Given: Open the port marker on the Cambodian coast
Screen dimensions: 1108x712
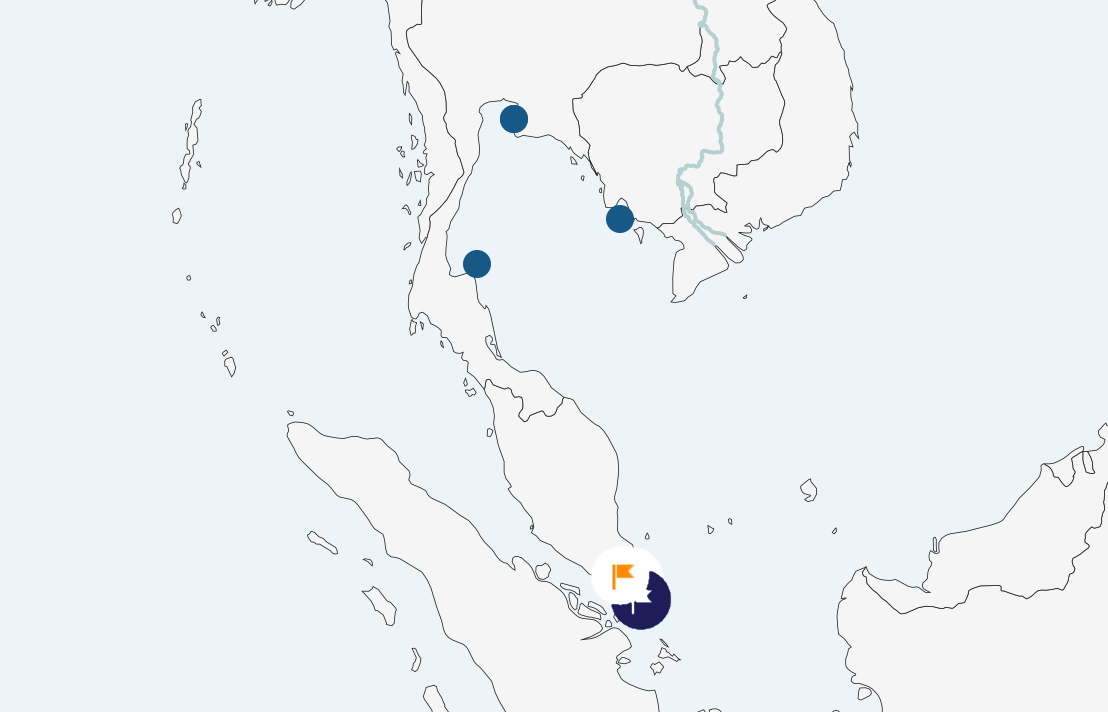Looking at the screenshot, I should coord(620,219).
